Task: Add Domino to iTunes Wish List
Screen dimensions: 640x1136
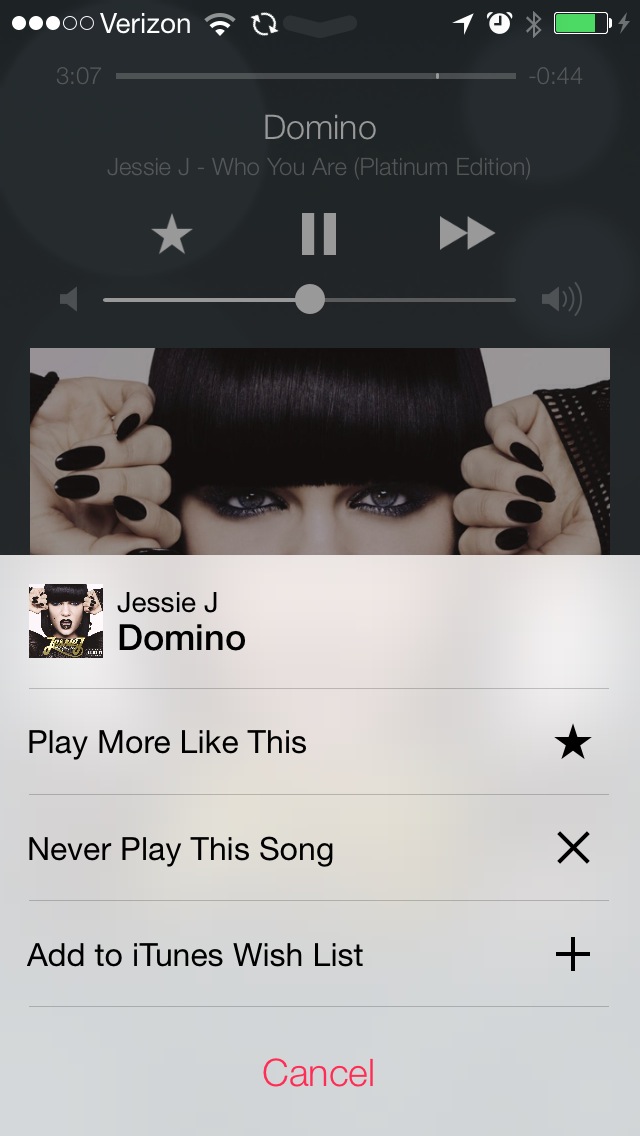Action: point(318,955)
